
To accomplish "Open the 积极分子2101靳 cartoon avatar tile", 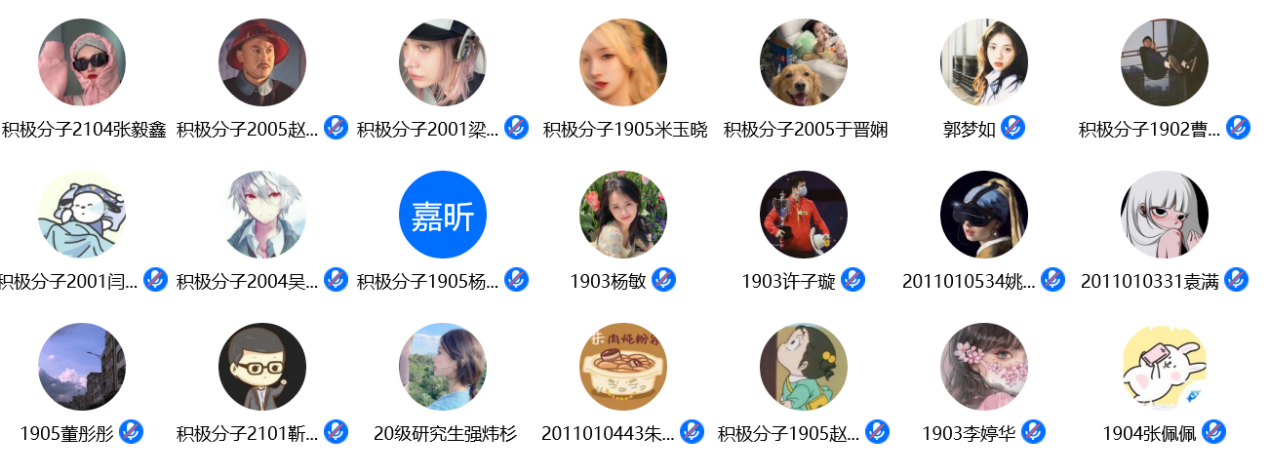I will [262, 366].
